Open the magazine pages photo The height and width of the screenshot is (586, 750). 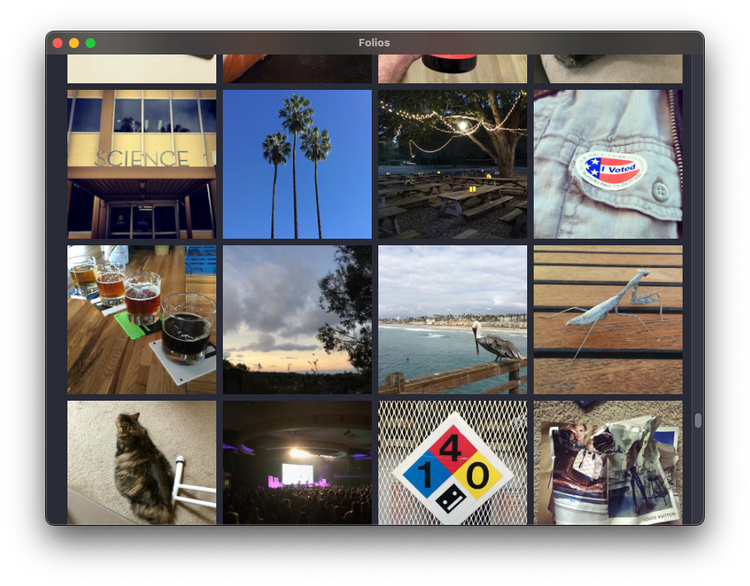(x=608, y=462)
